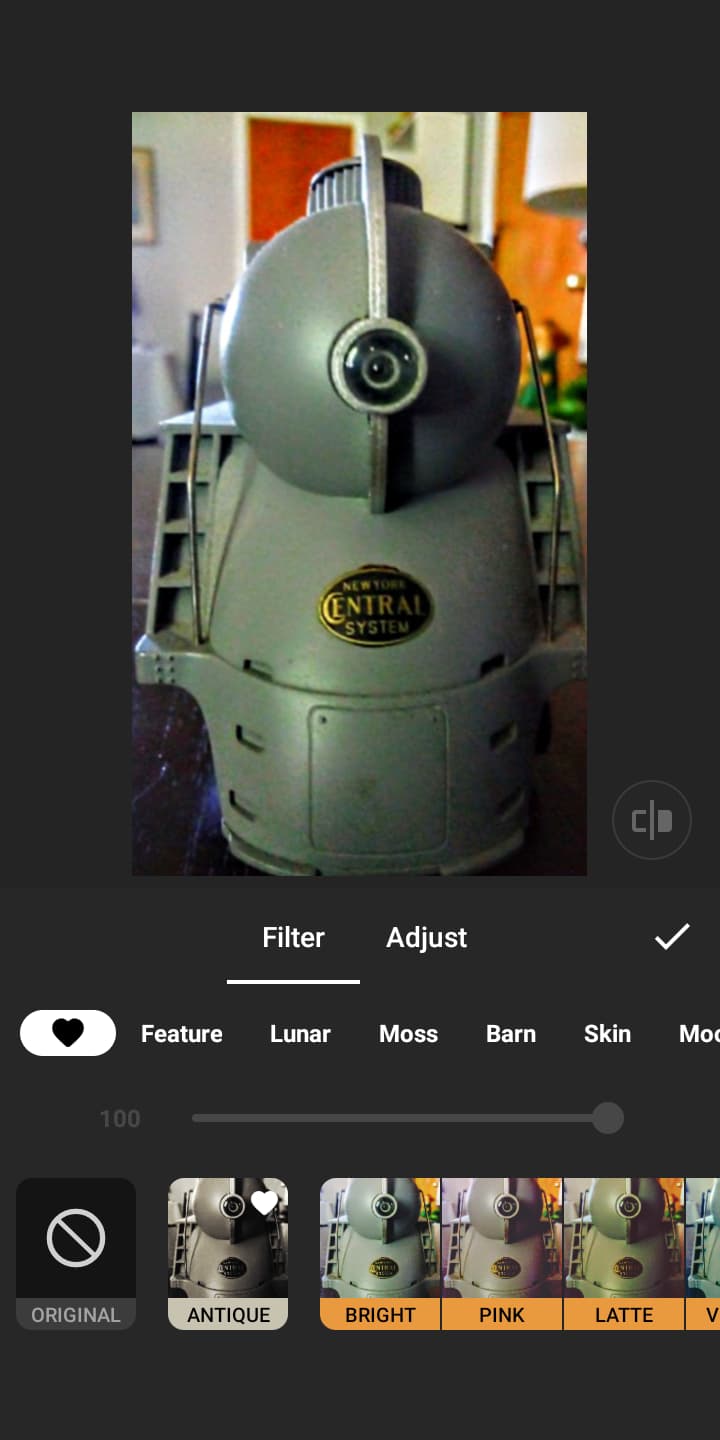Apply the Latte filter
The height and width of the screenshot is (1440, 720).
[x=624, y=1253]
